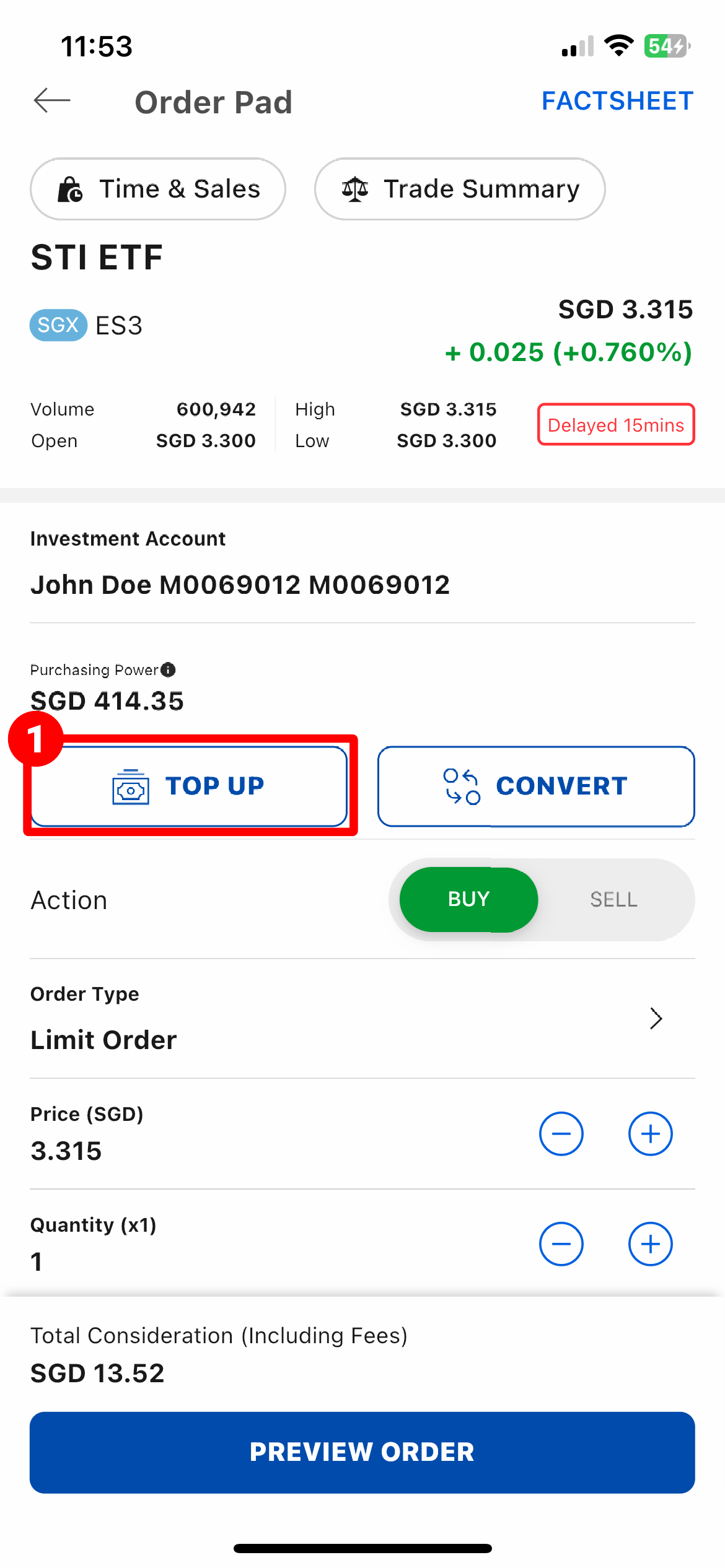The width and height of the screenshot is (725, 1568).
Task: Tap TOP UP to add funds
Action: coord(189,786)
